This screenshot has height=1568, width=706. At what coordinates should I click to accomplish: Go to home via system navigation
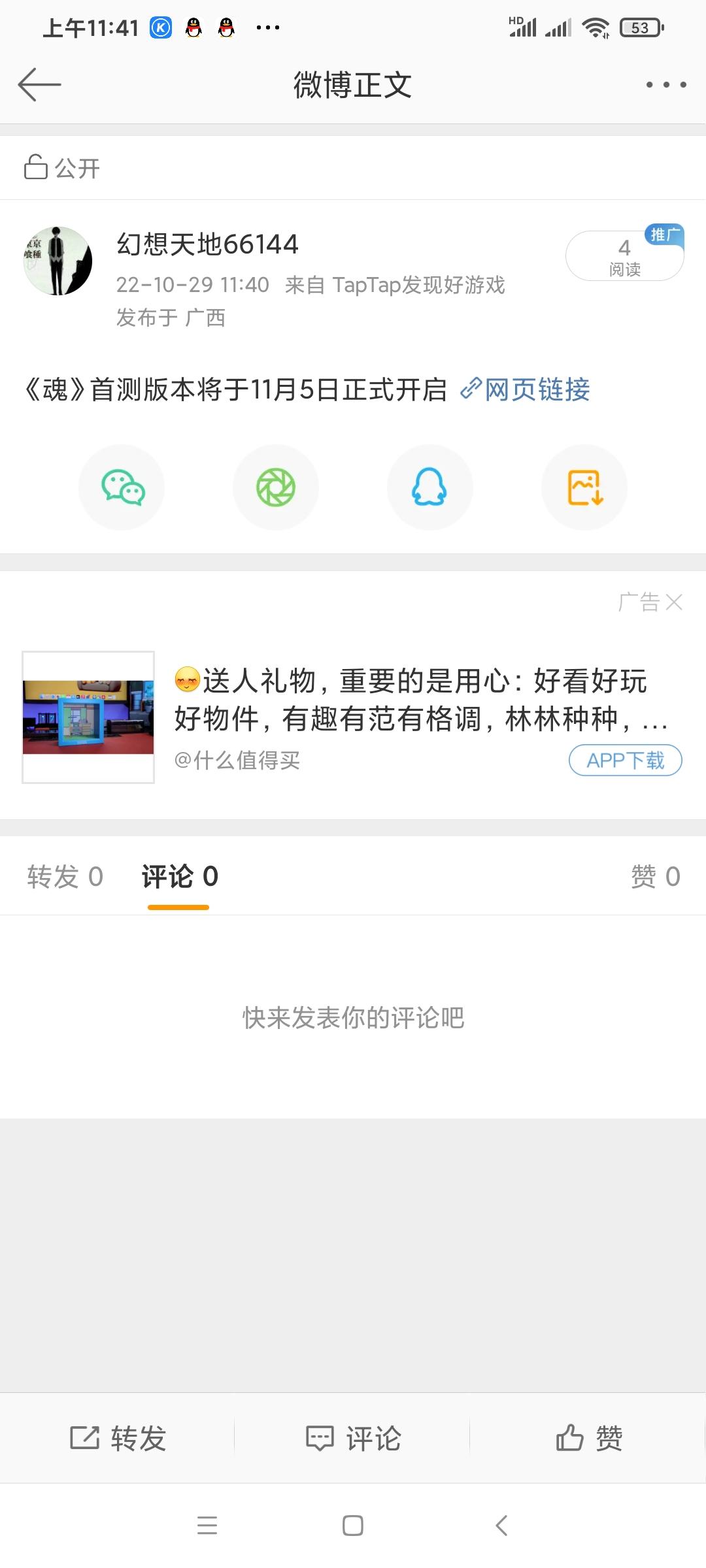(x=353, y=1526)
